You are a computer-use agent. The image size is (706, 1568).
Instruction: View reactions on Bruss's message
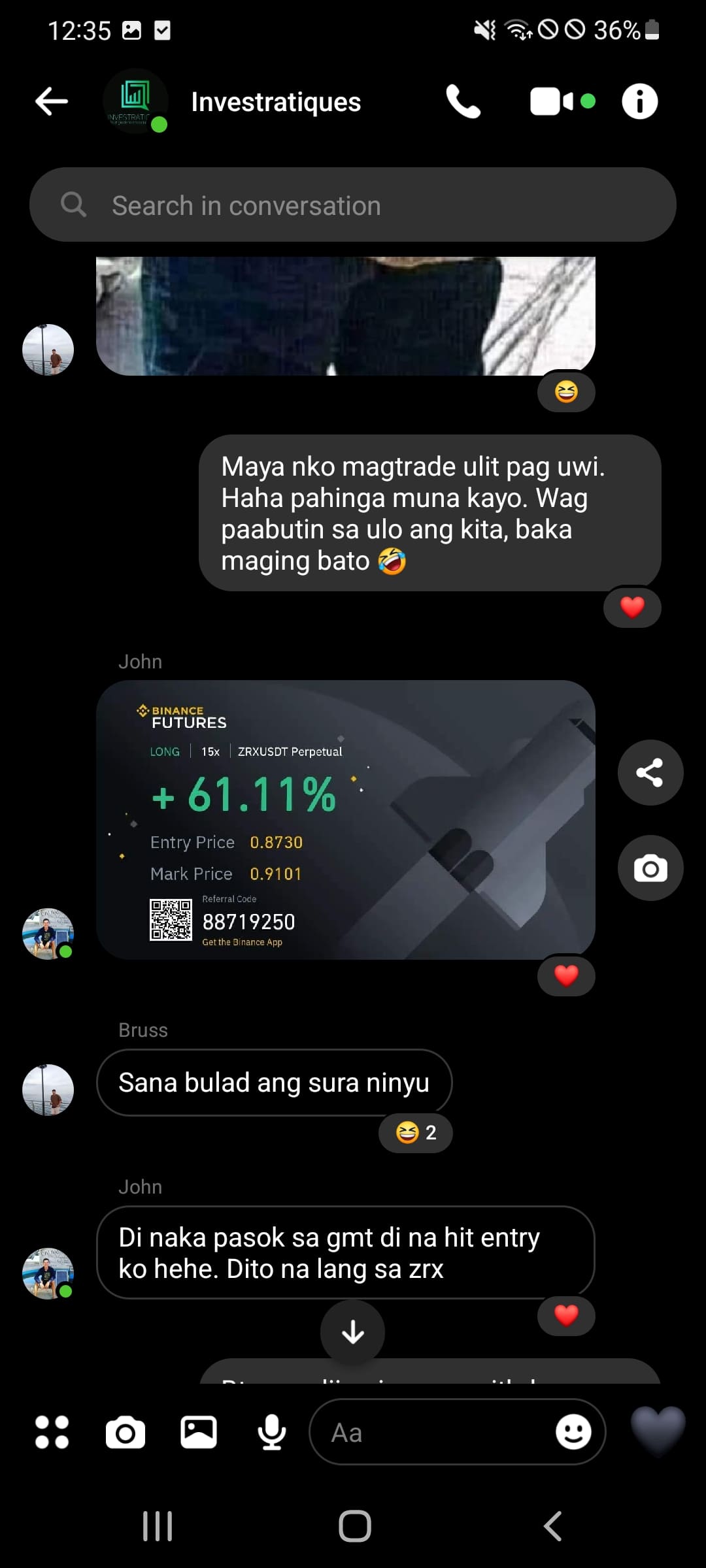tap(416, 1132)
